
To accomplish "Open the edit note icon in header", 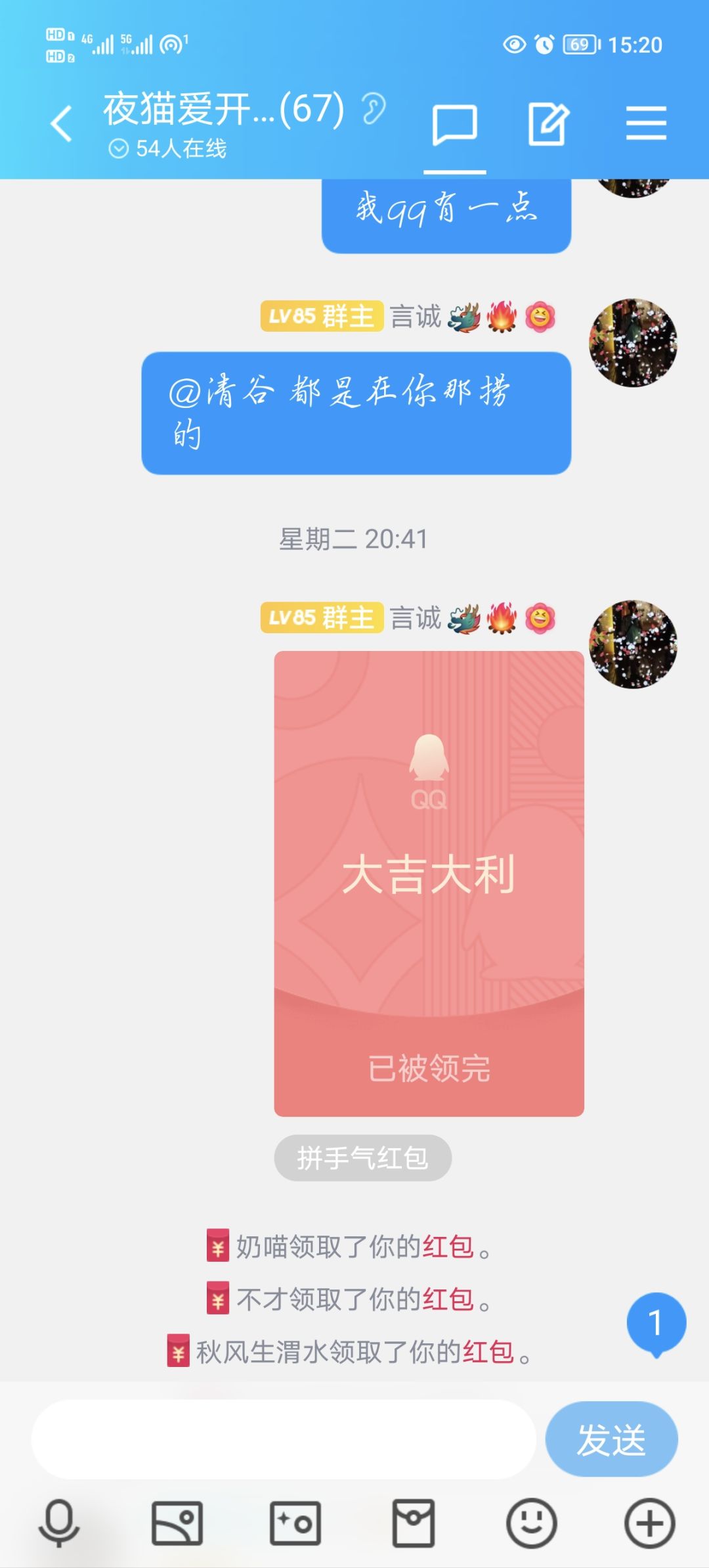I will coord(548,123).
